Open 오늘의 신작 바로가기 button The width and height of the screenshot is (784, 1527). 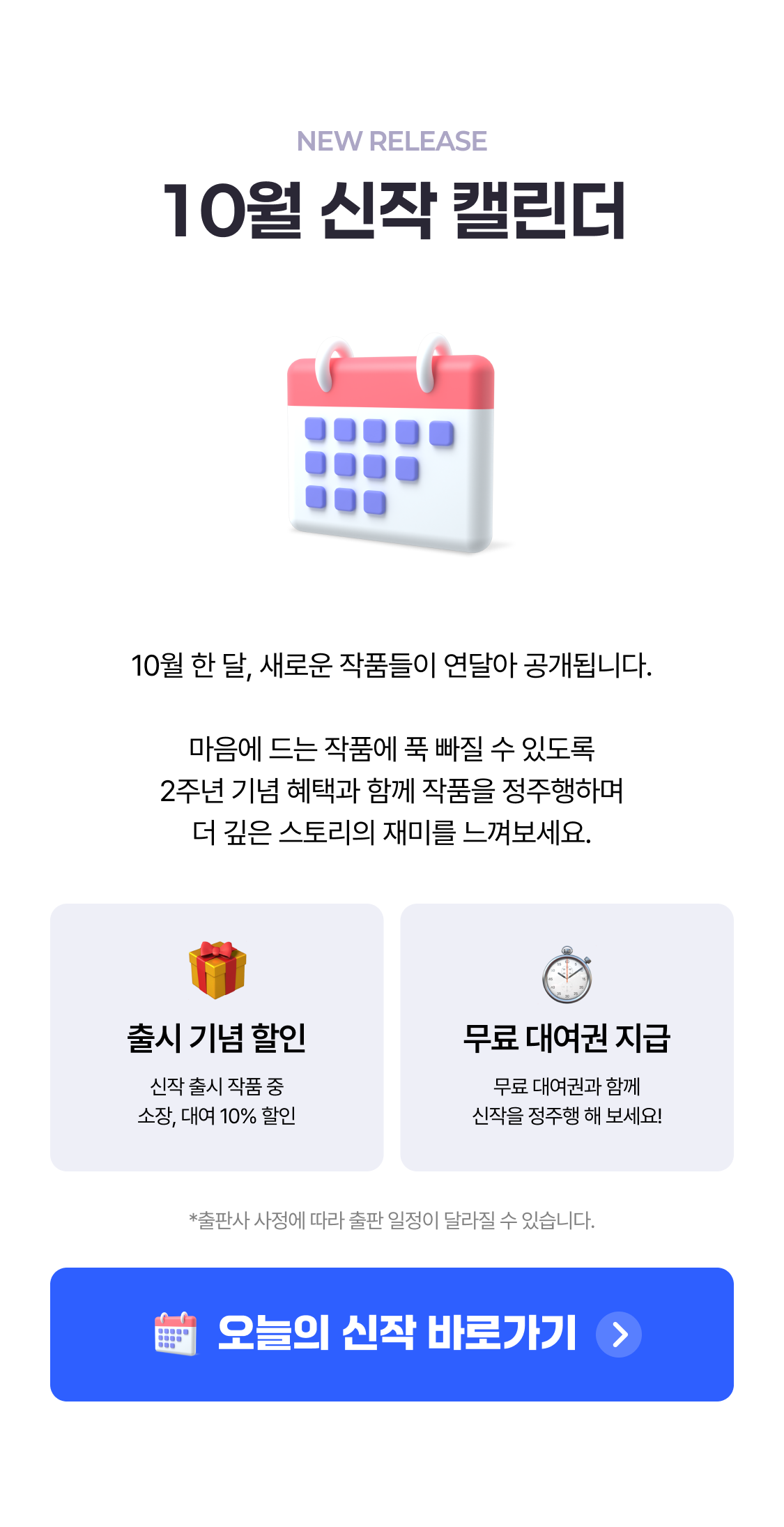pos(392,1334)
